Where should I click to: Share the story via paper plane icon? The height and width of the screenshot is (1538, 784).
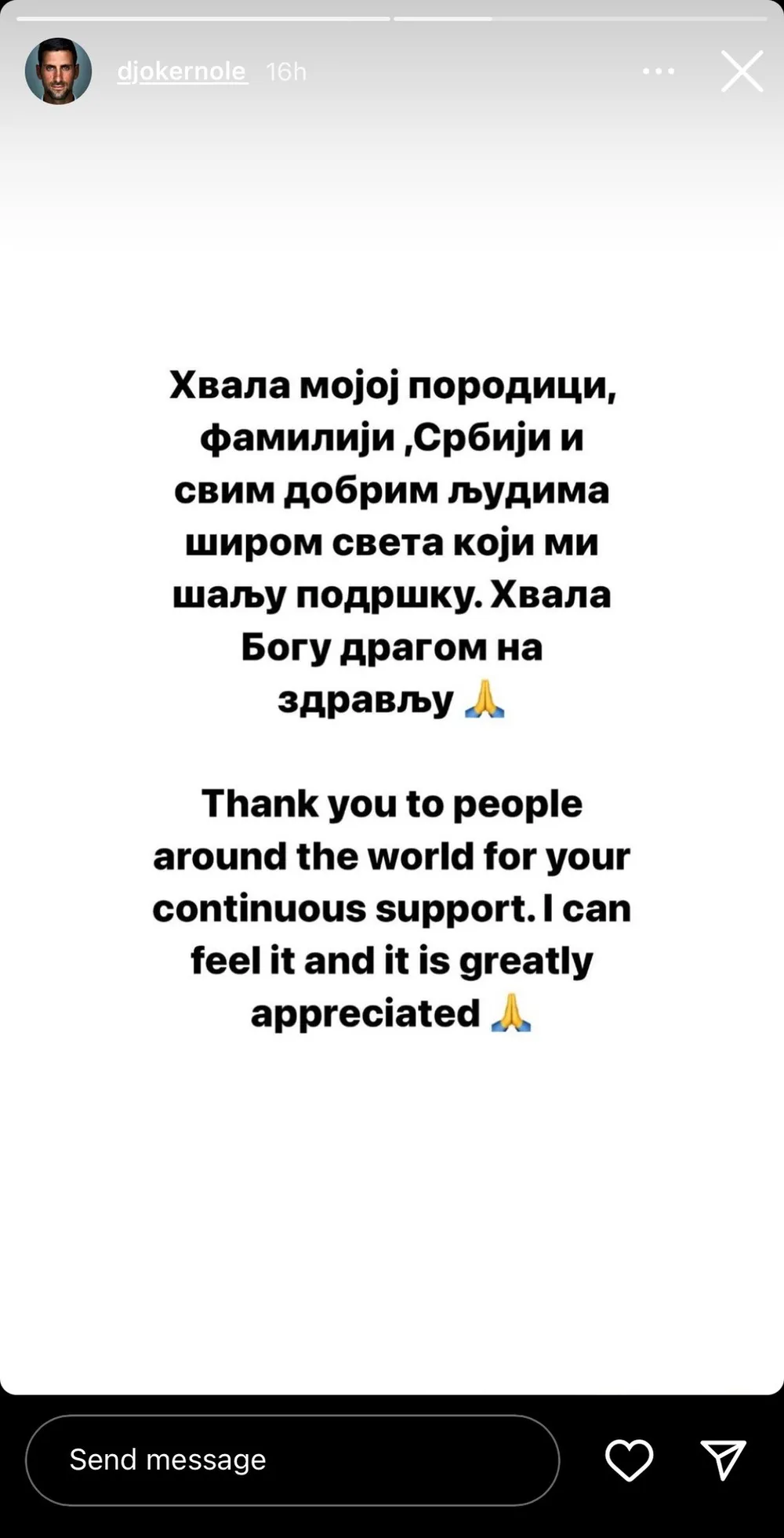pos(722,1460)
